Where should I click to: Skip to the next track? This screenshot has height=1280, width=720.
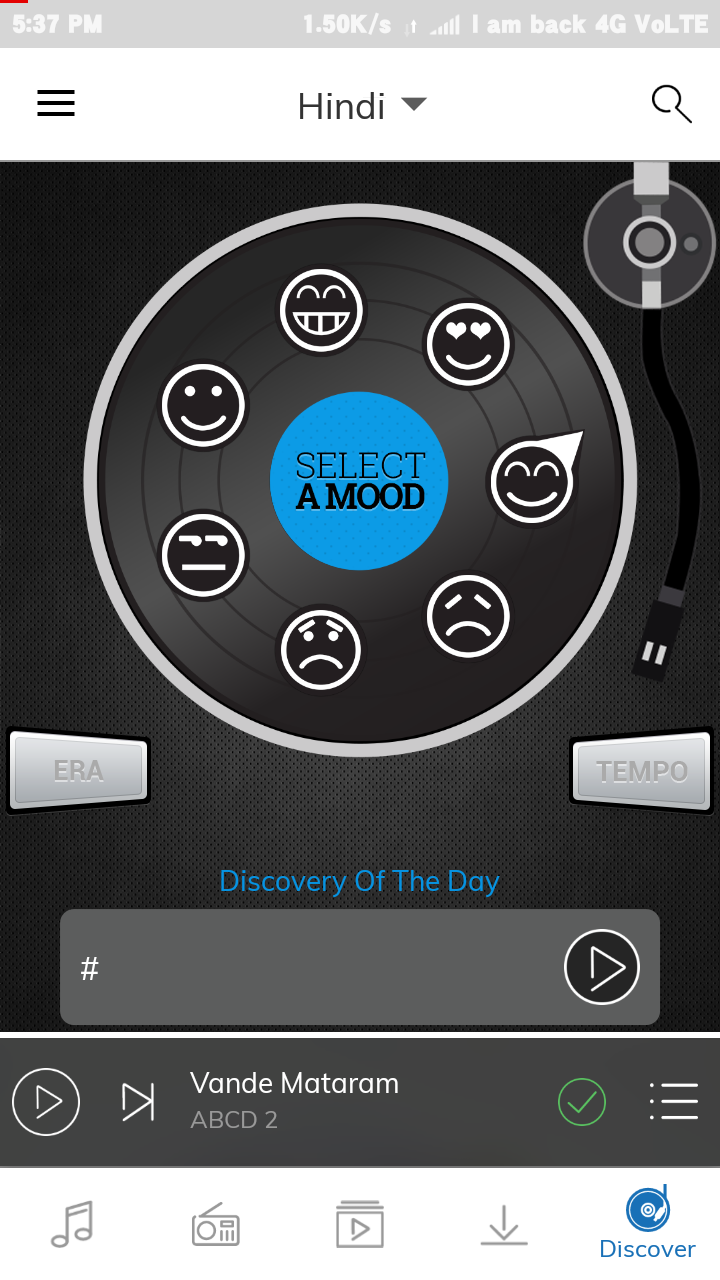point(138,1101)
